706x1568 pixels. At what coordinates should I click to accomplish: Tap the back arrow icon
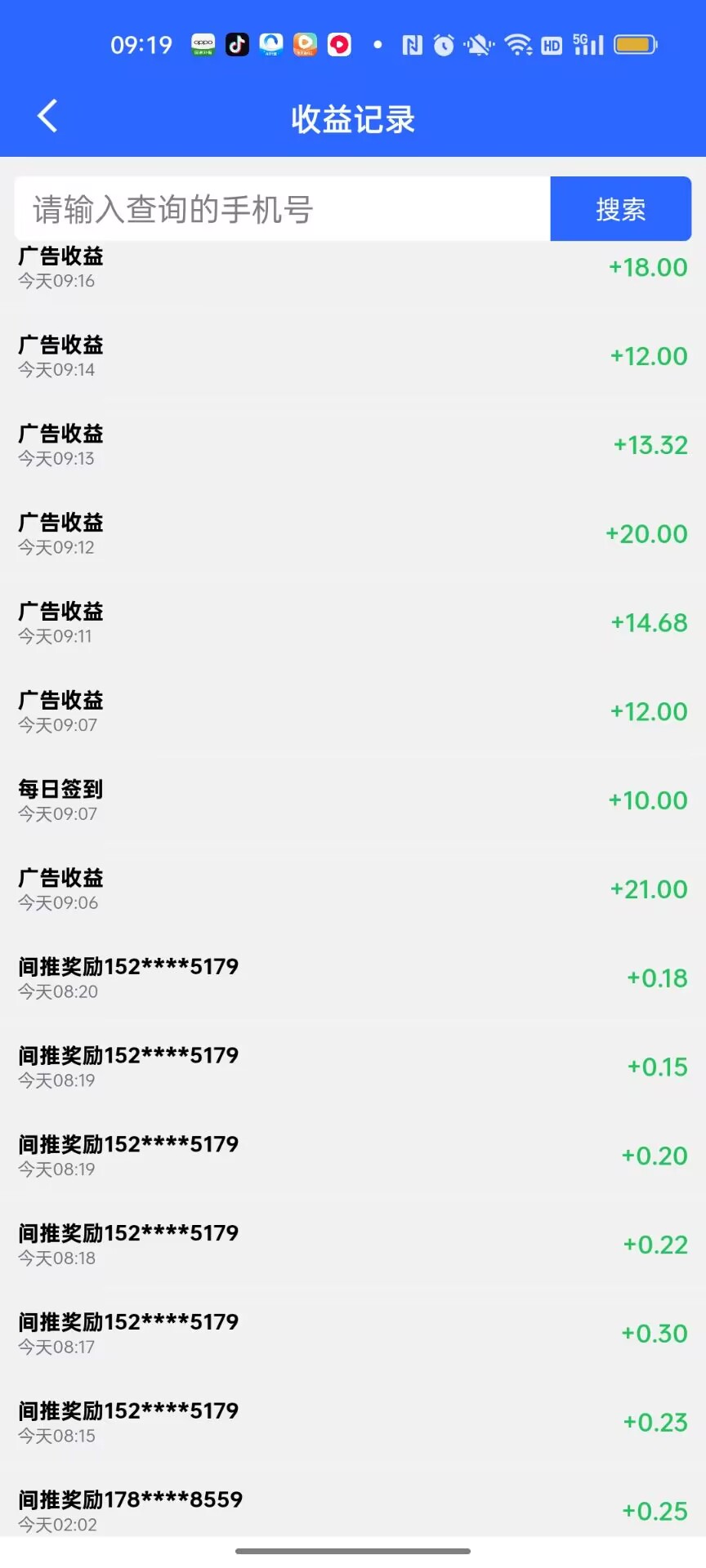pyautogui.click(x=47, y=116)
